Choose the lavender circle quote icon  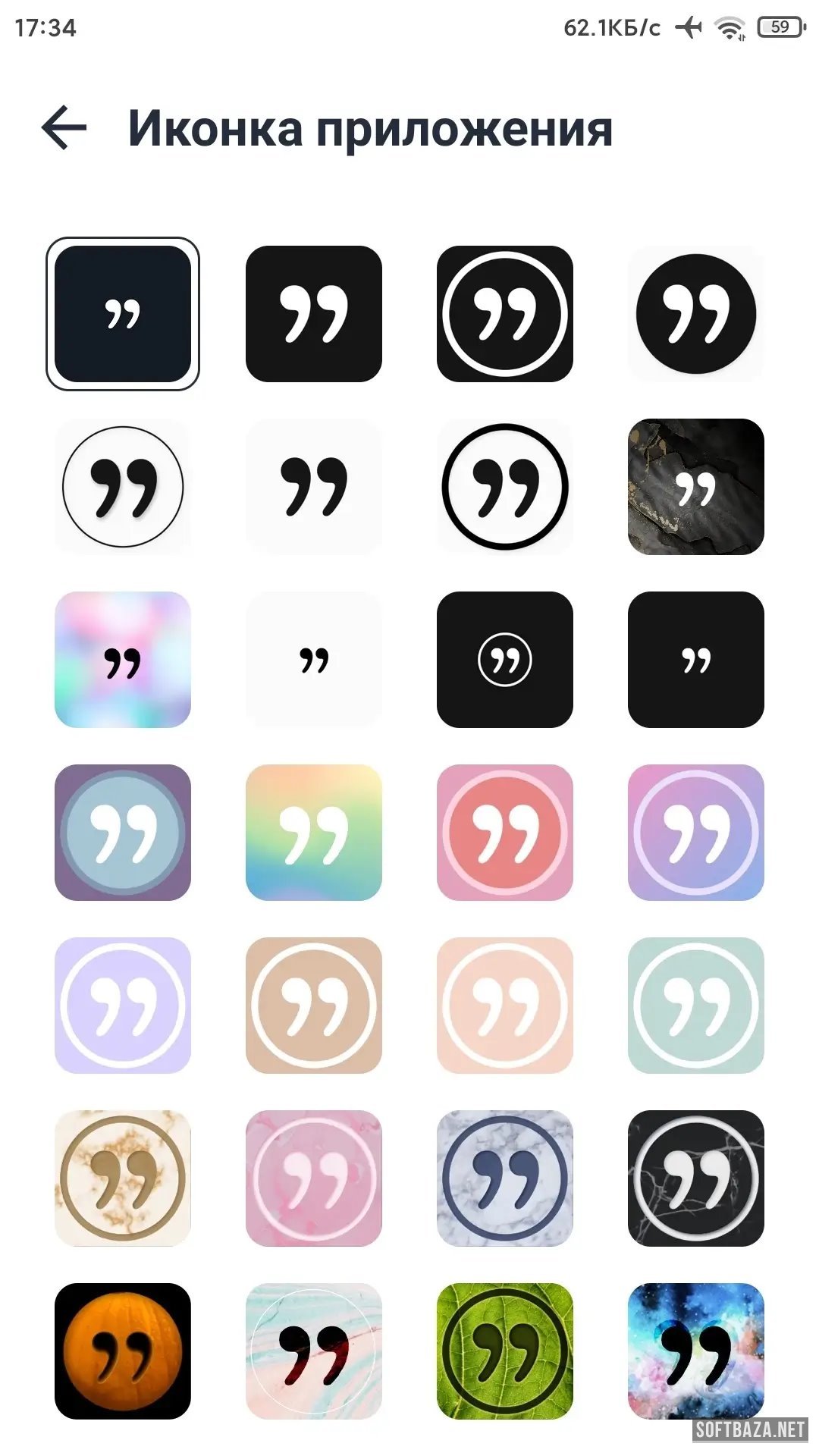pos(123,1006)
